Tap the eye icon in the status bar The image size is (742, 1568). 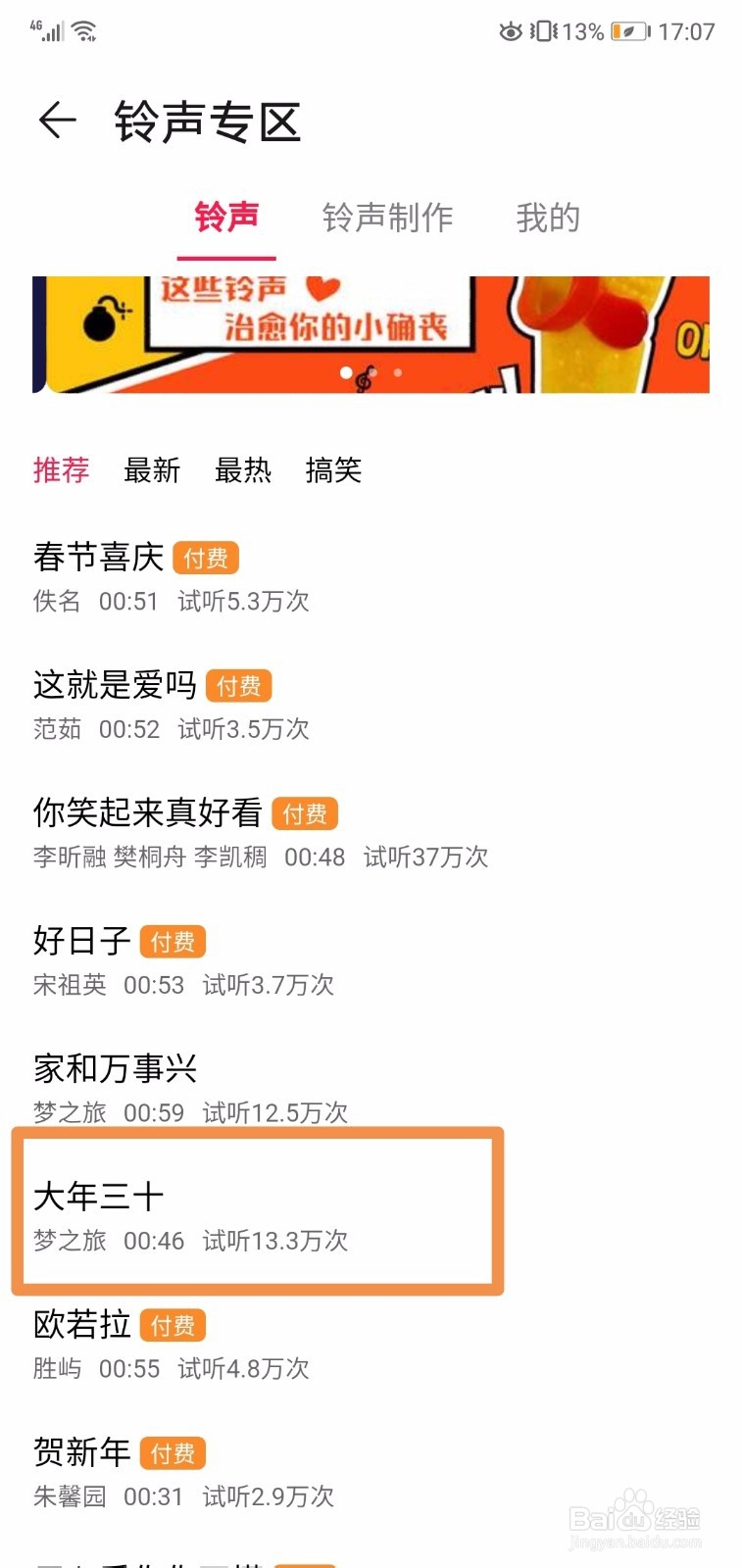512,31
